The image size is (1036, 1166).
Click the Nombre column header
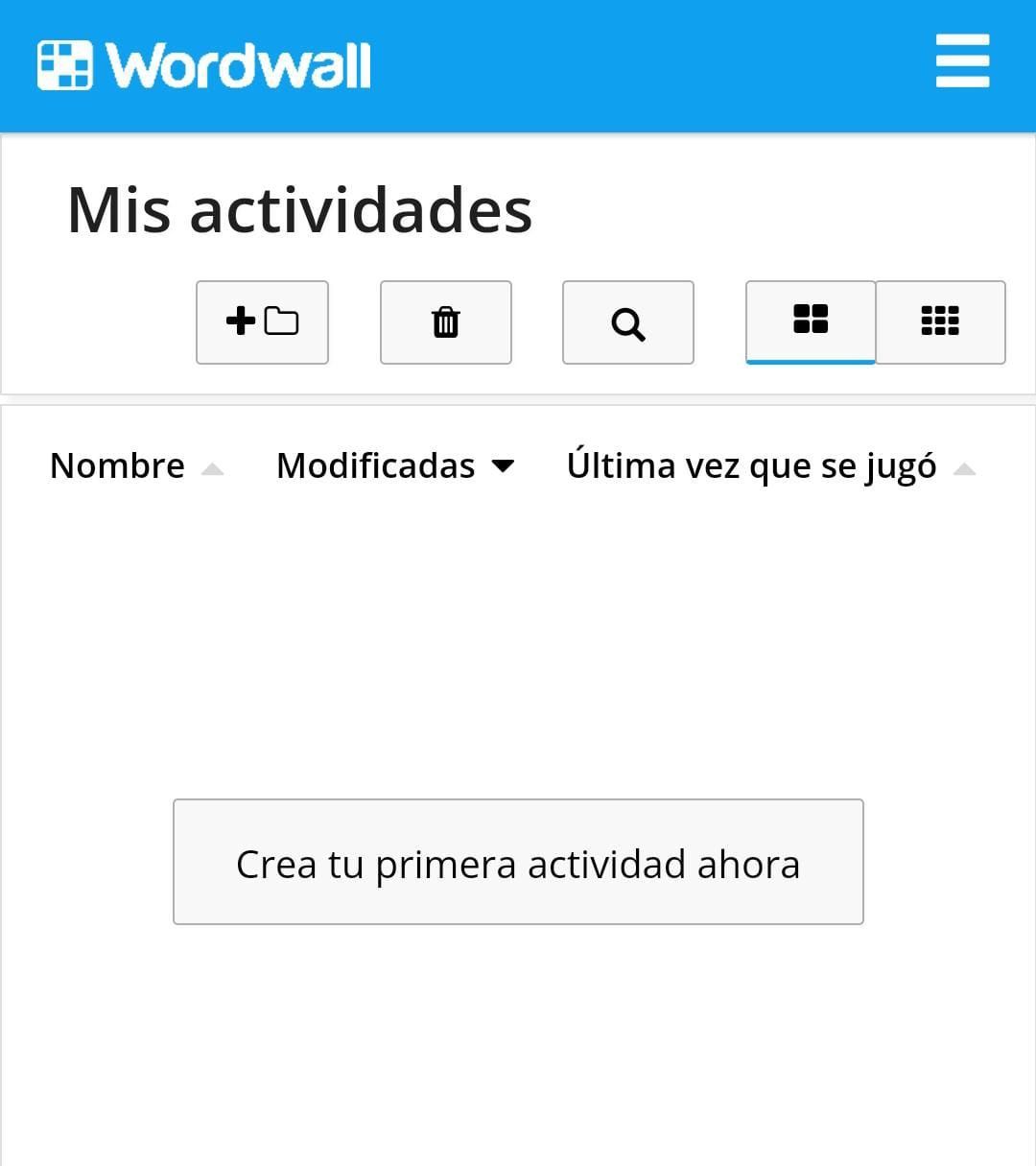(116, 465)
